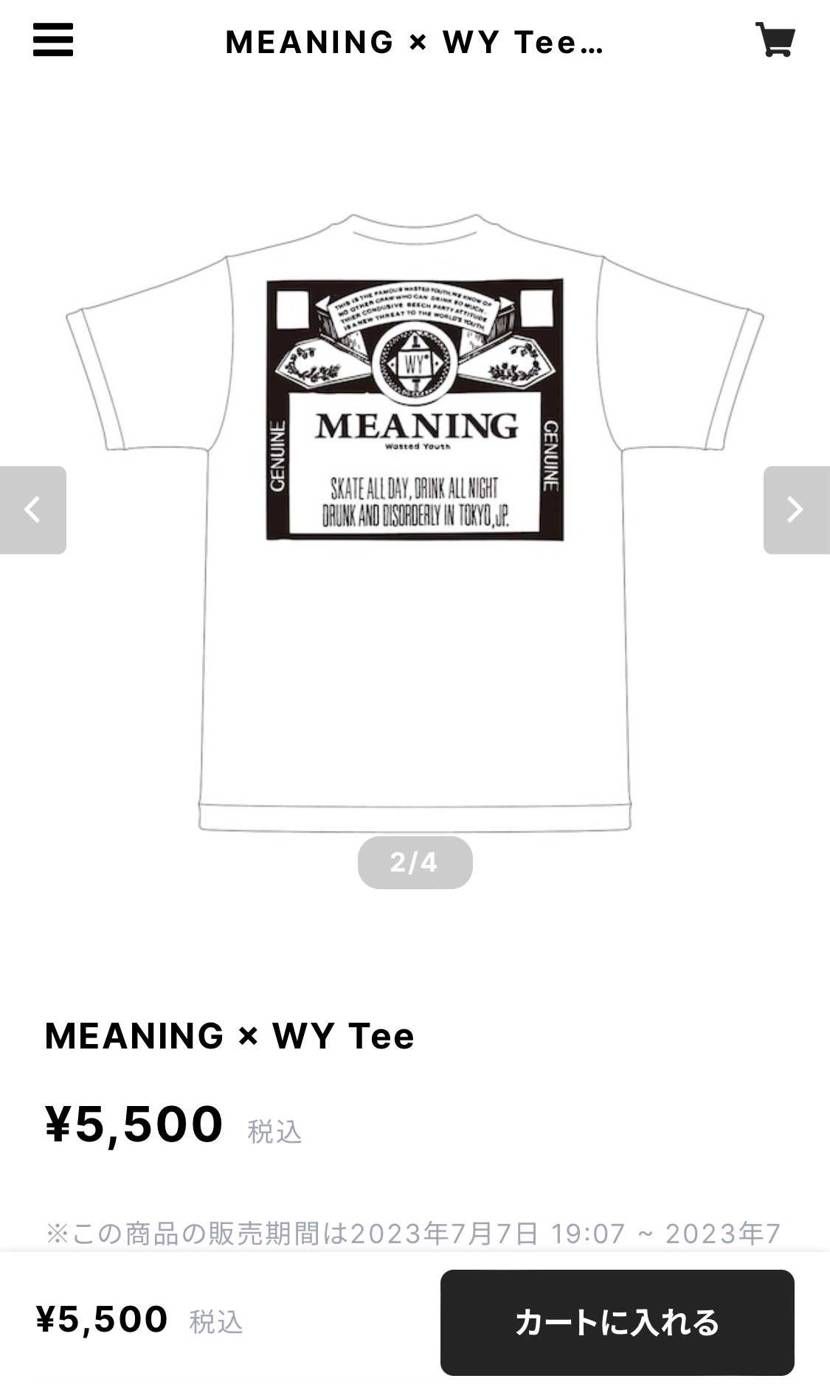Tap the カートに入れる button
Image resolution: width=830 pixels, height=1384 pixels.
click(617, 1322)
